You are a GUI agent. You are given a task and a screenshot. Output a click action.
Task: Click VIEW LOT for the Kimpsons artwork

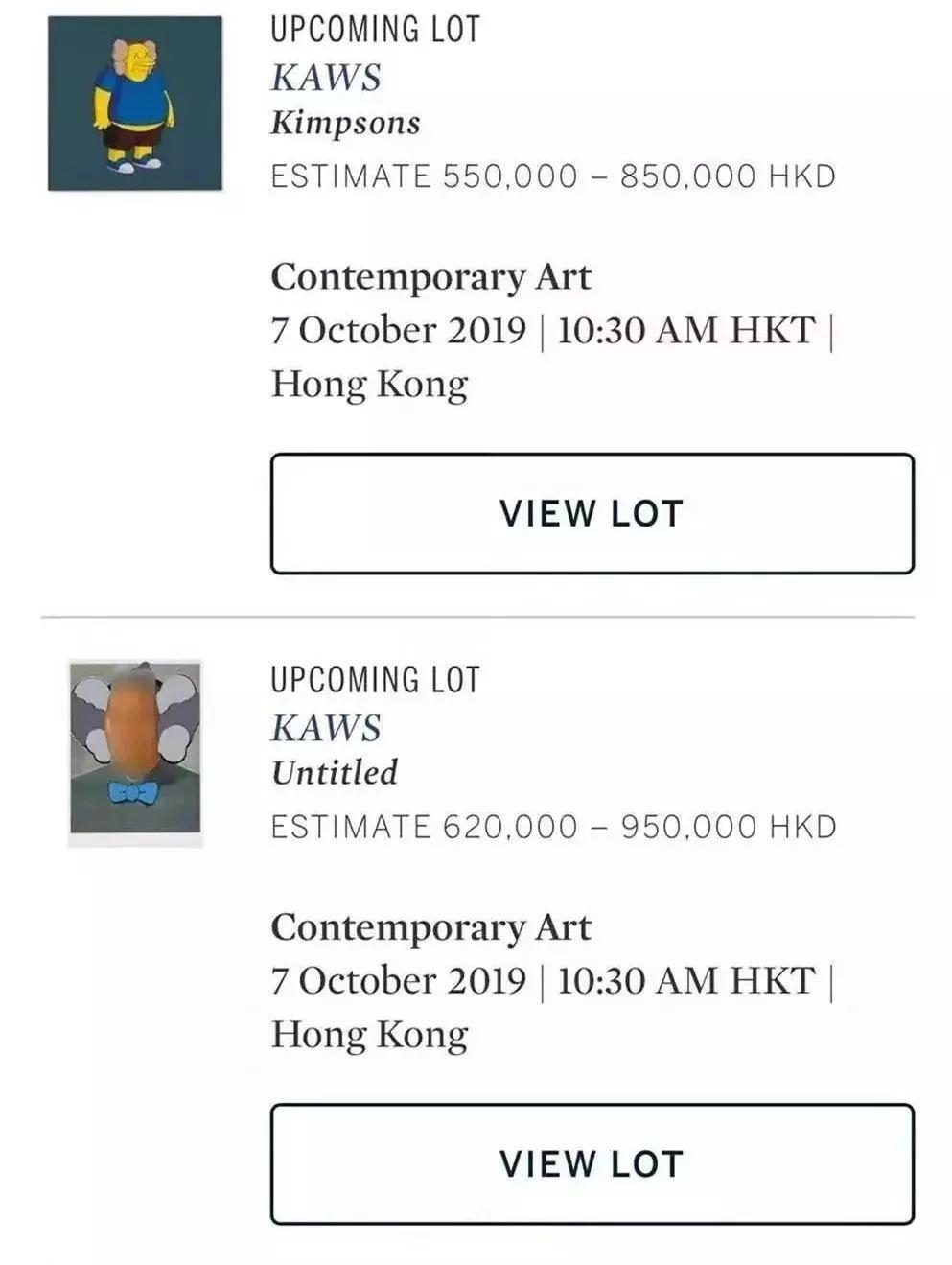(x=590, y=512)
